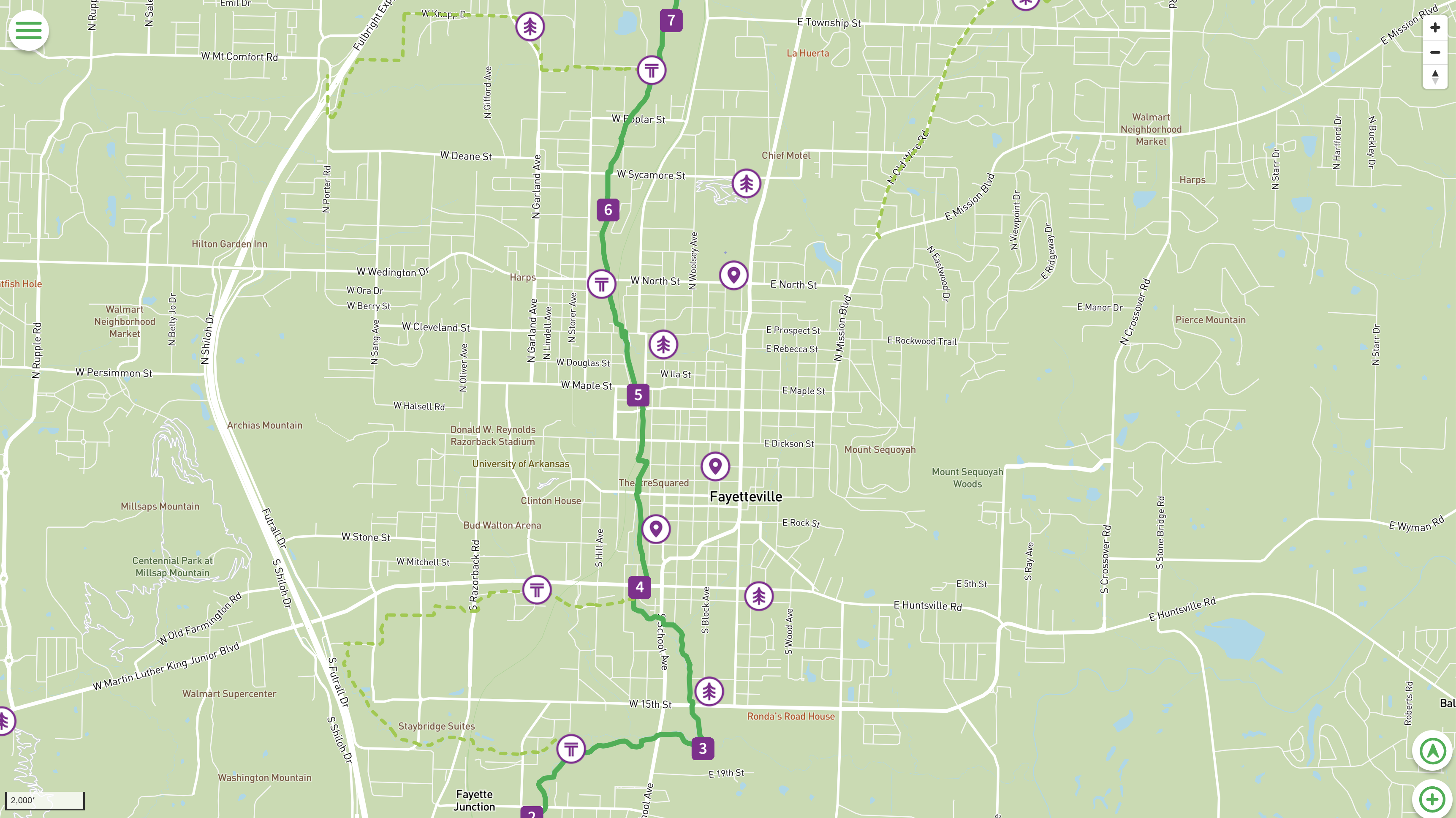
Task: Open the hamburger menu
Action: pos(28,30)
